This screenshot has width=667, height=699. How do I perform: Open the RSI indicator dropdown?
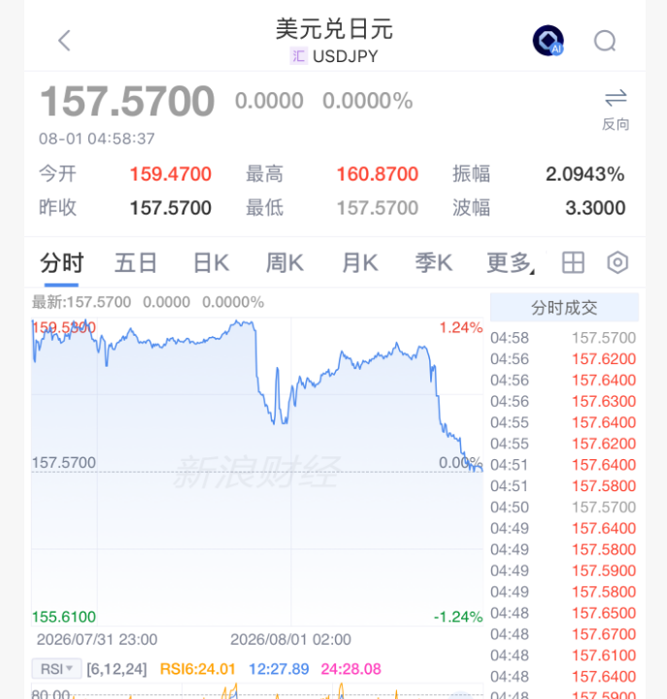57,669
